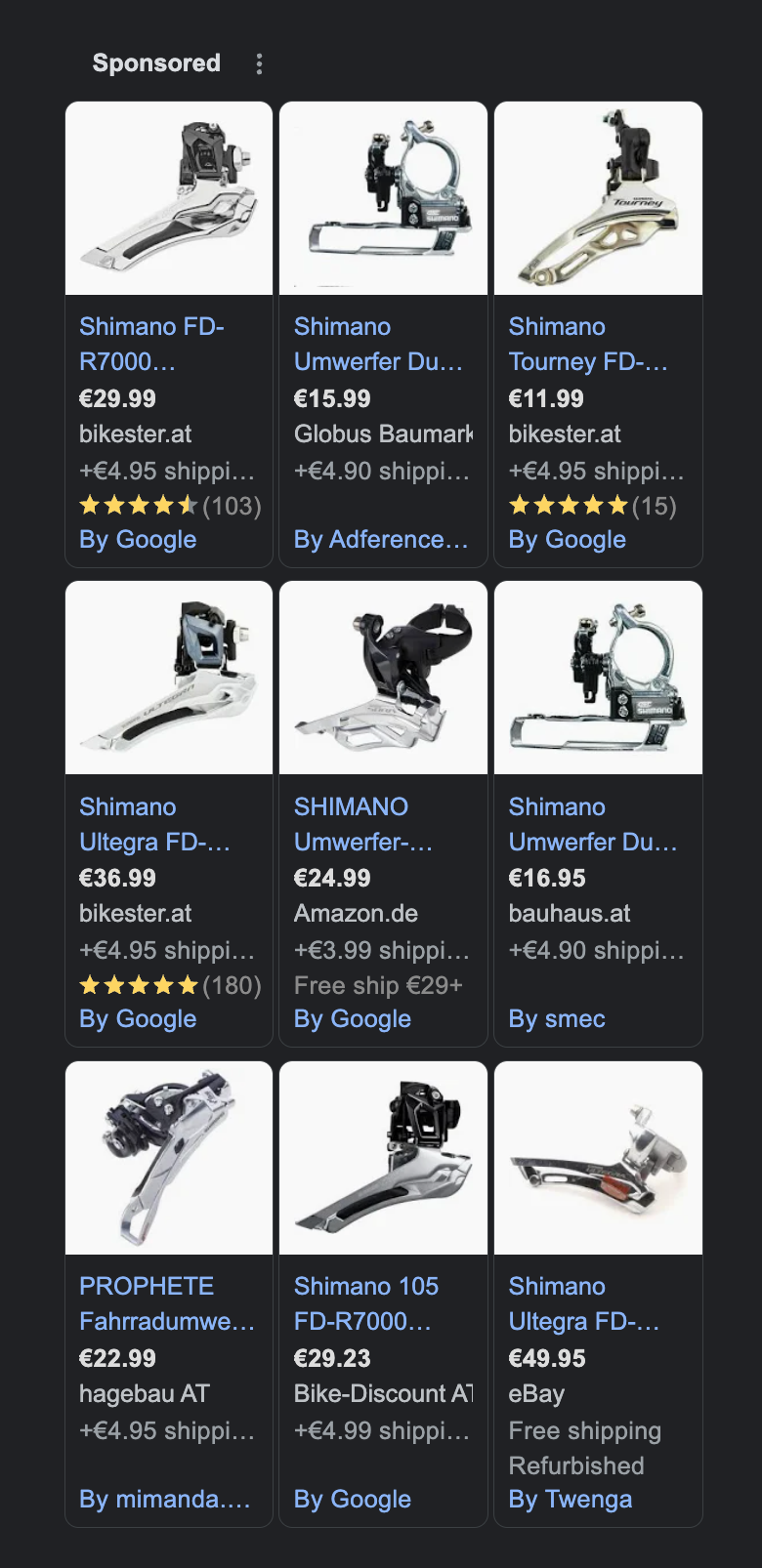Screen dimensions: 762x1568
Task: Tap By Google under Shimano Tourney
Action: [568, 540]
